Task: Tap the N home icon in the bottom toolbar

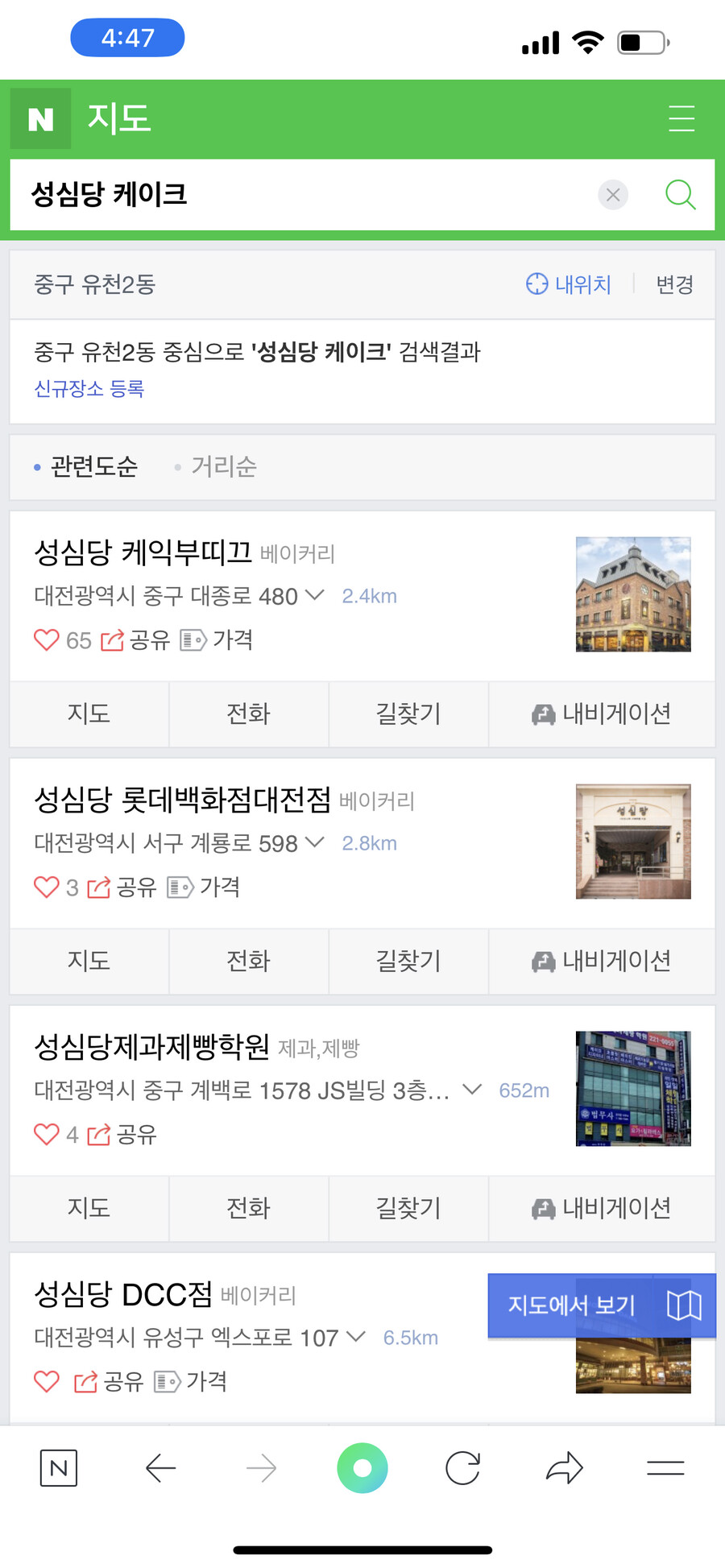Action: click(x=58, y=1467)
